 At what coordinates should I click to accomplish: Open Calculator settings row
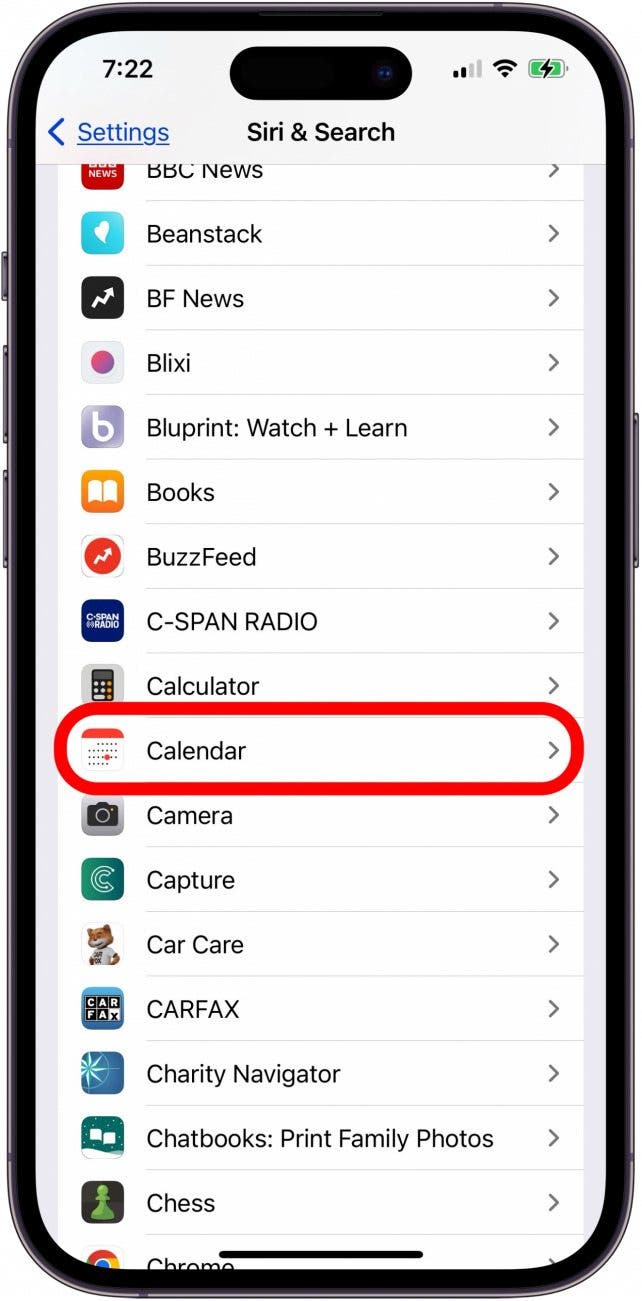pyautogui.click(x=330, y=686)
